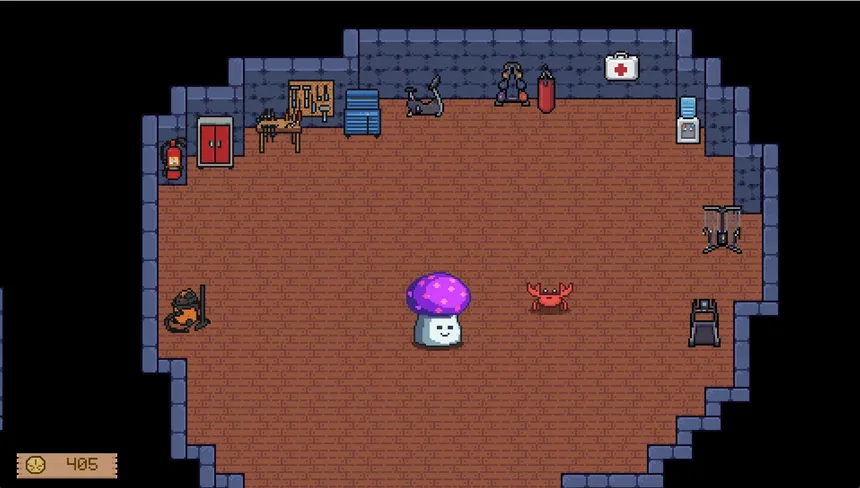Tap the red crab on the floor
Image resolution: width=860 pixels, height=488 pixels.
549,296
